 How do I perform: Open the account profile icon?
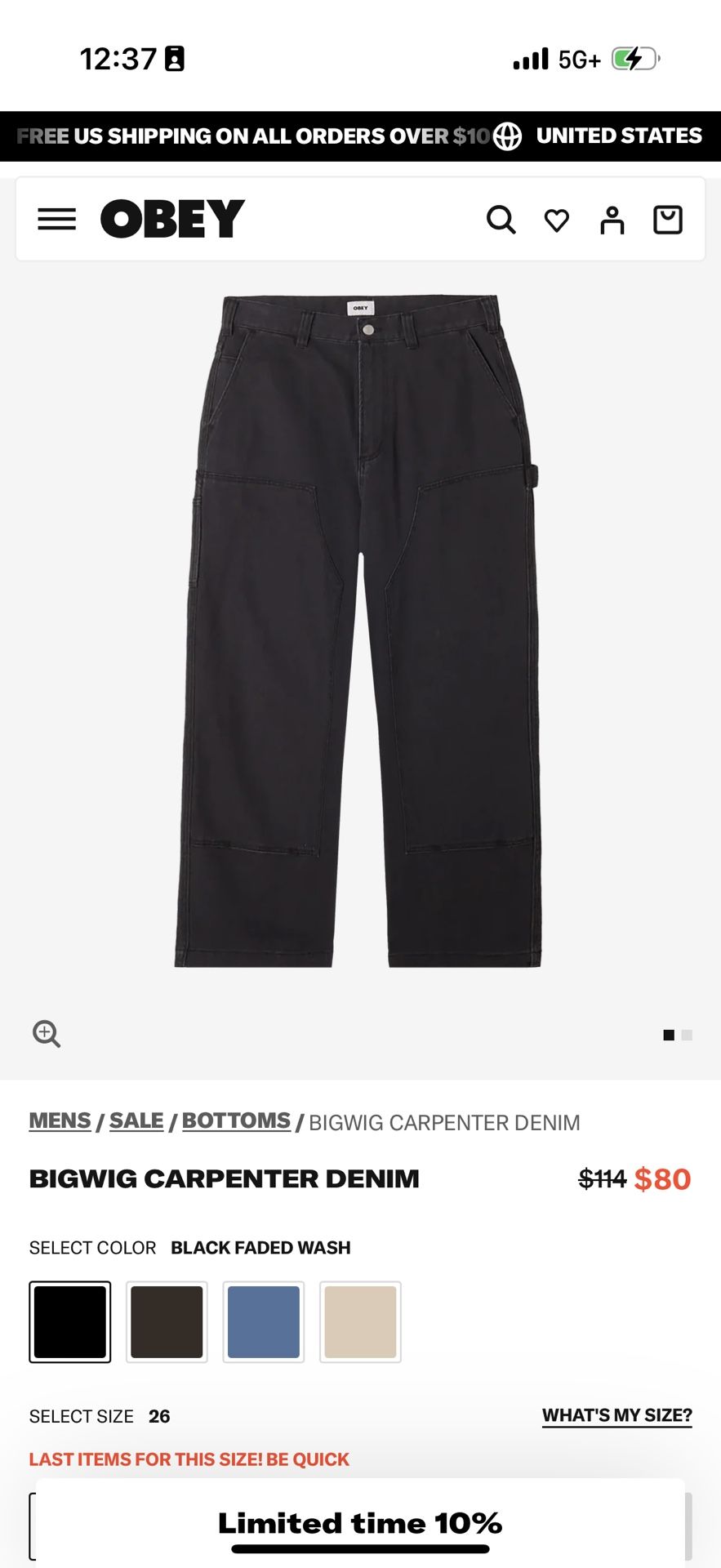[x=612, y=220]
